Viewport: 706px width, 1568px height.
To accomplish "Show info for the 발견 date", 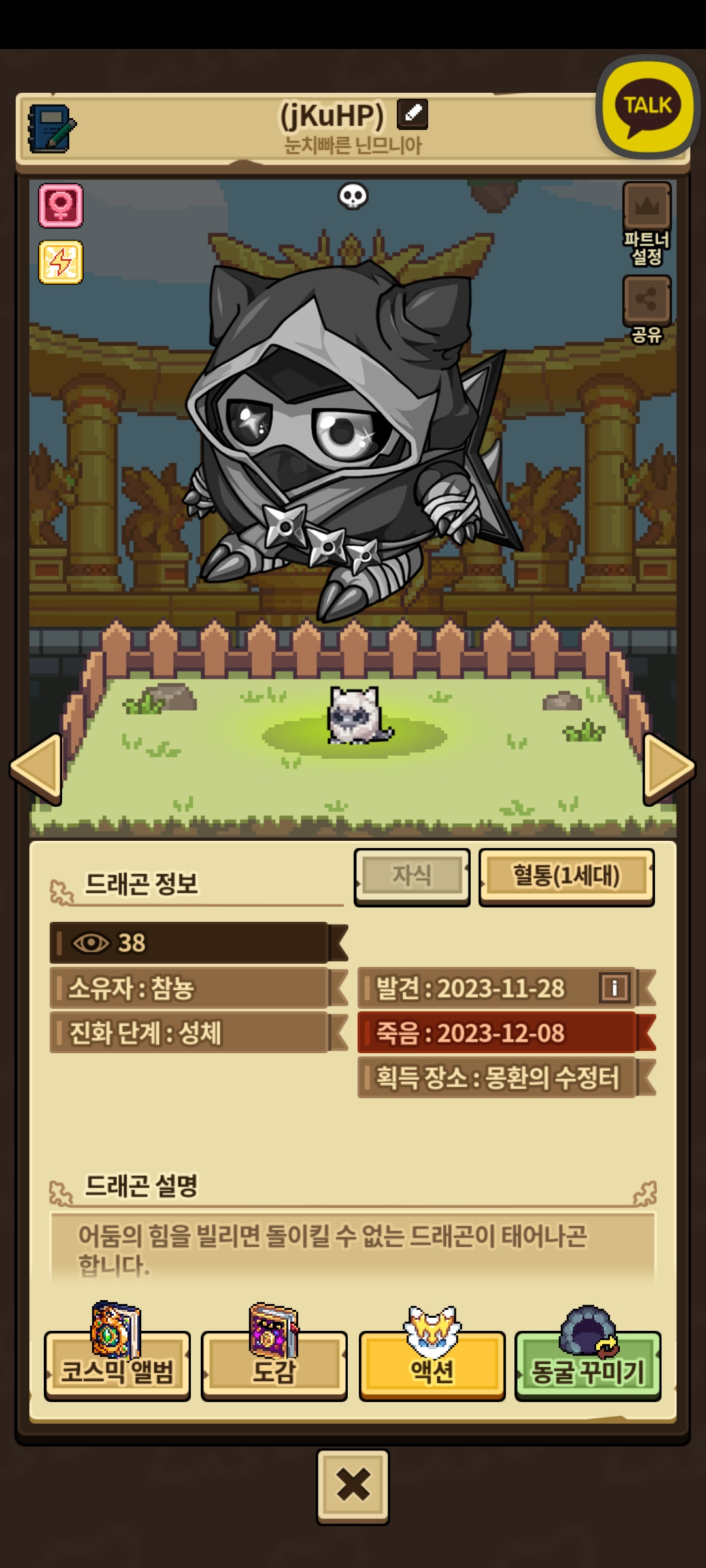I will (x=614, y=987).
